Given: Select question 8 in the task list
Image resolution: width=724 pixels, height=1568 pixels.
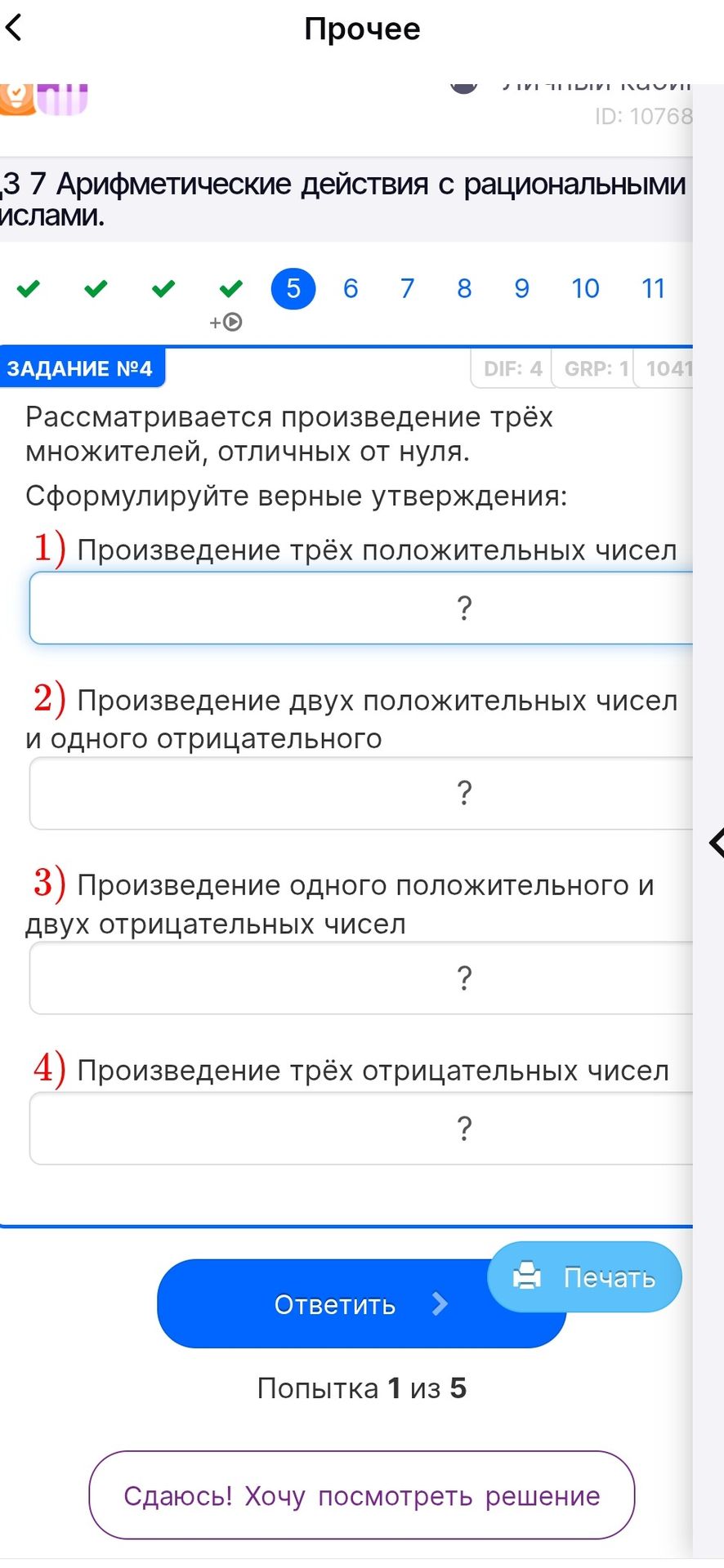Looking at the screenshot, I should 464,288.
